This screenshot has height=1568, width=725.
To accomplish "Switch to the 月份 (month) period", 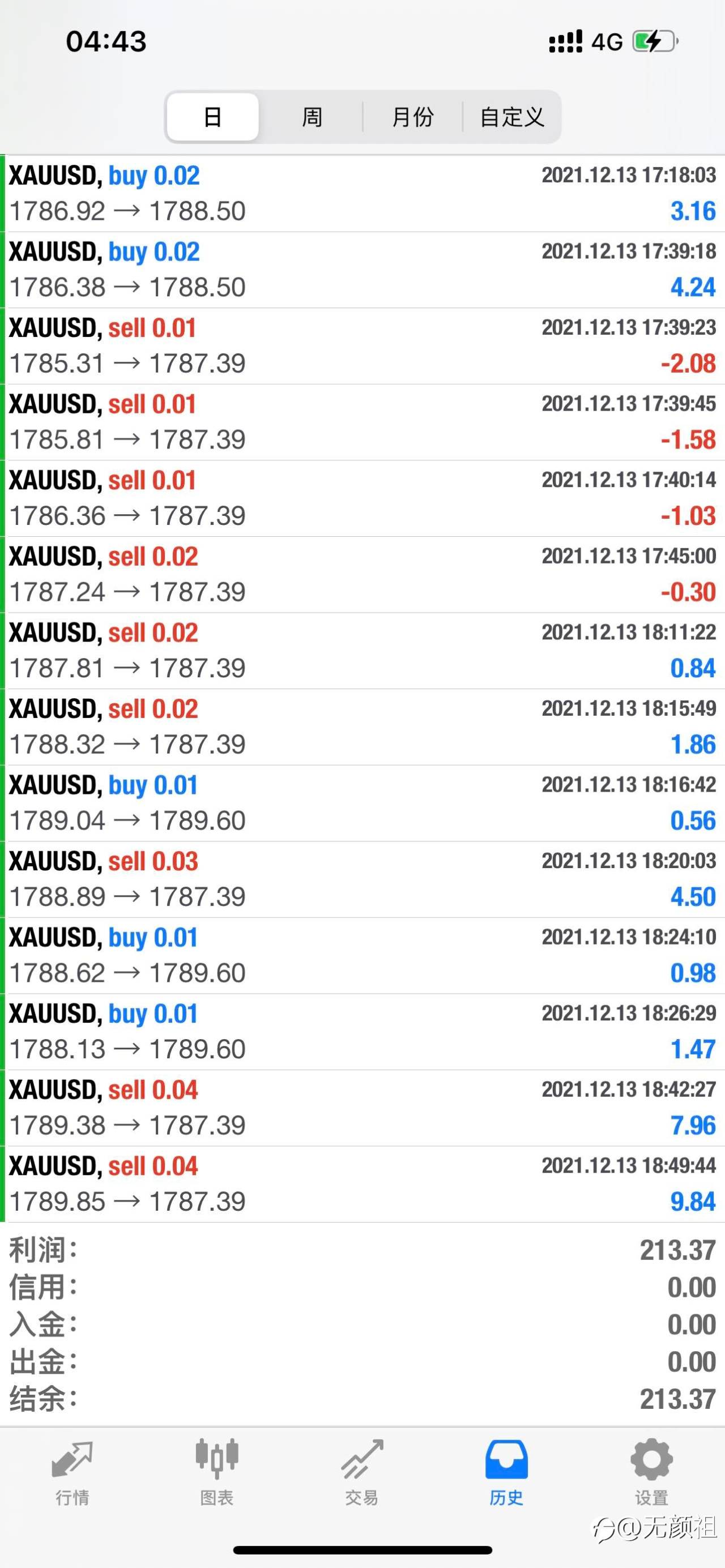I will 413,117.
